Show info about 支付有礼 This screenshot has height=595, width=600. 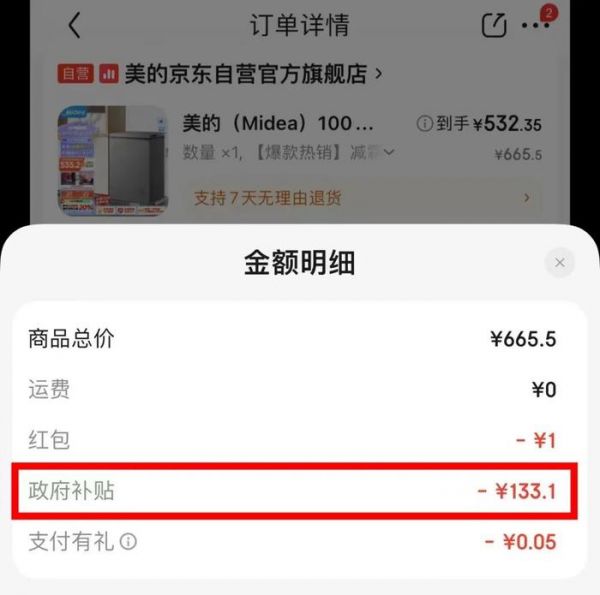coord(128,542)
